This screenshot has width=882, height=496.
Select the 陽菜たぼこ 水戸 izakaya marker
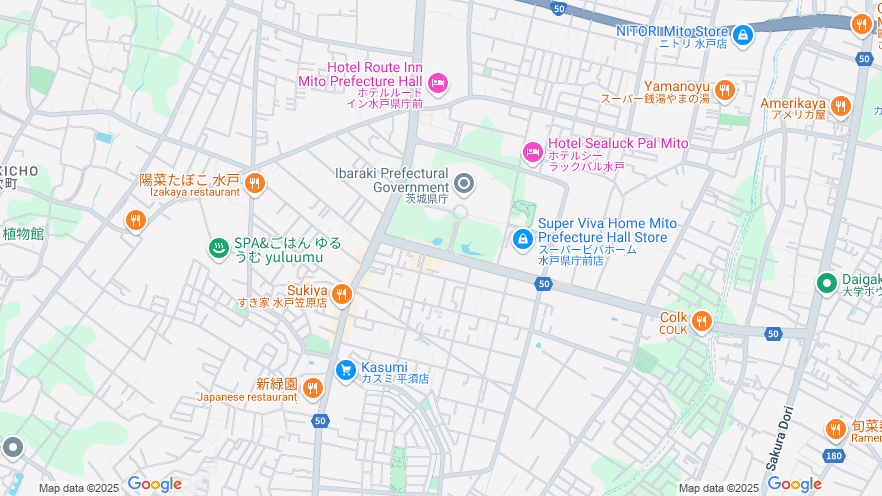point(255,183)
